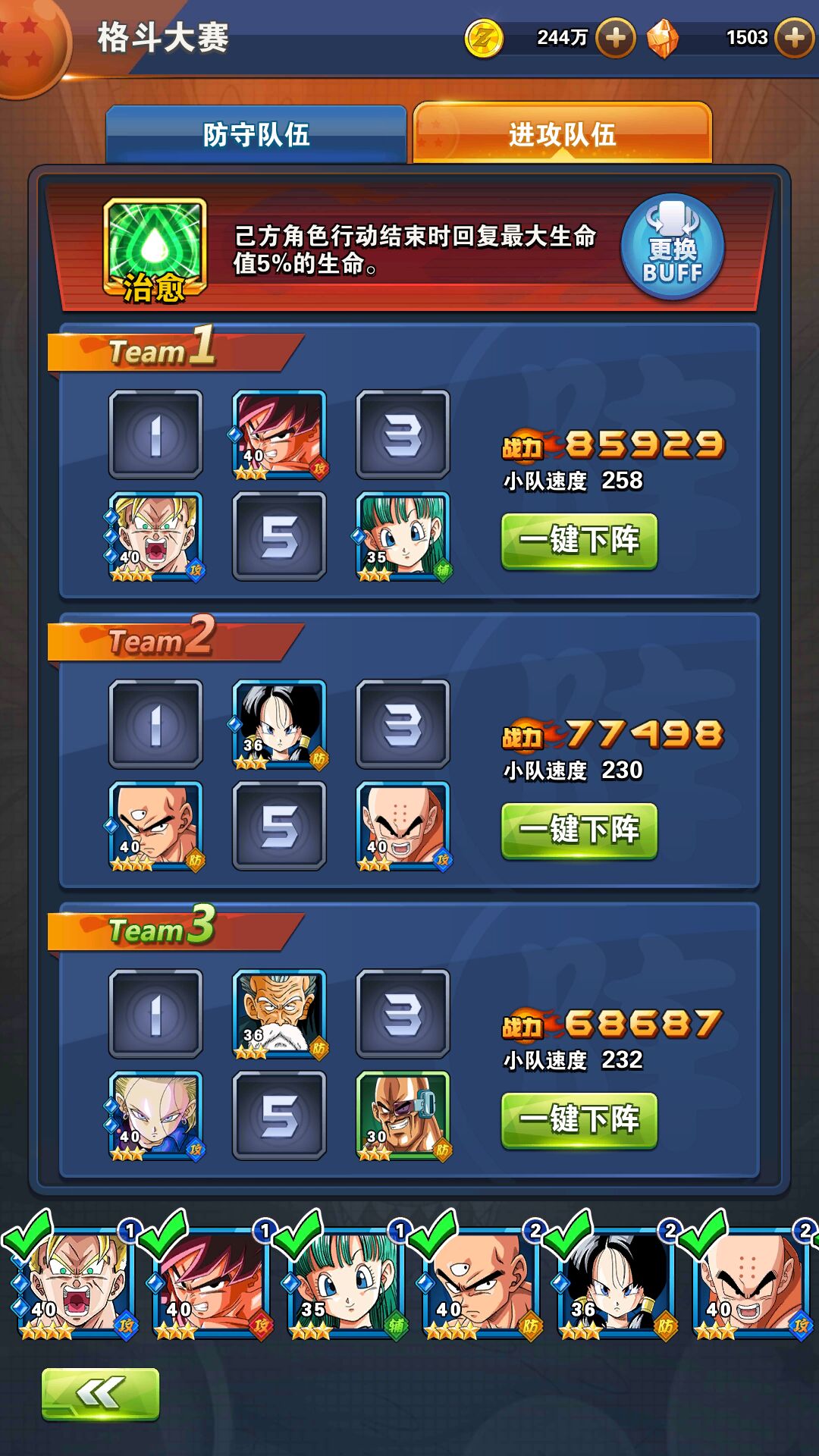
Task: Tap the green-haired level 35 girl in Team 1
Action: tap(403, 536)
